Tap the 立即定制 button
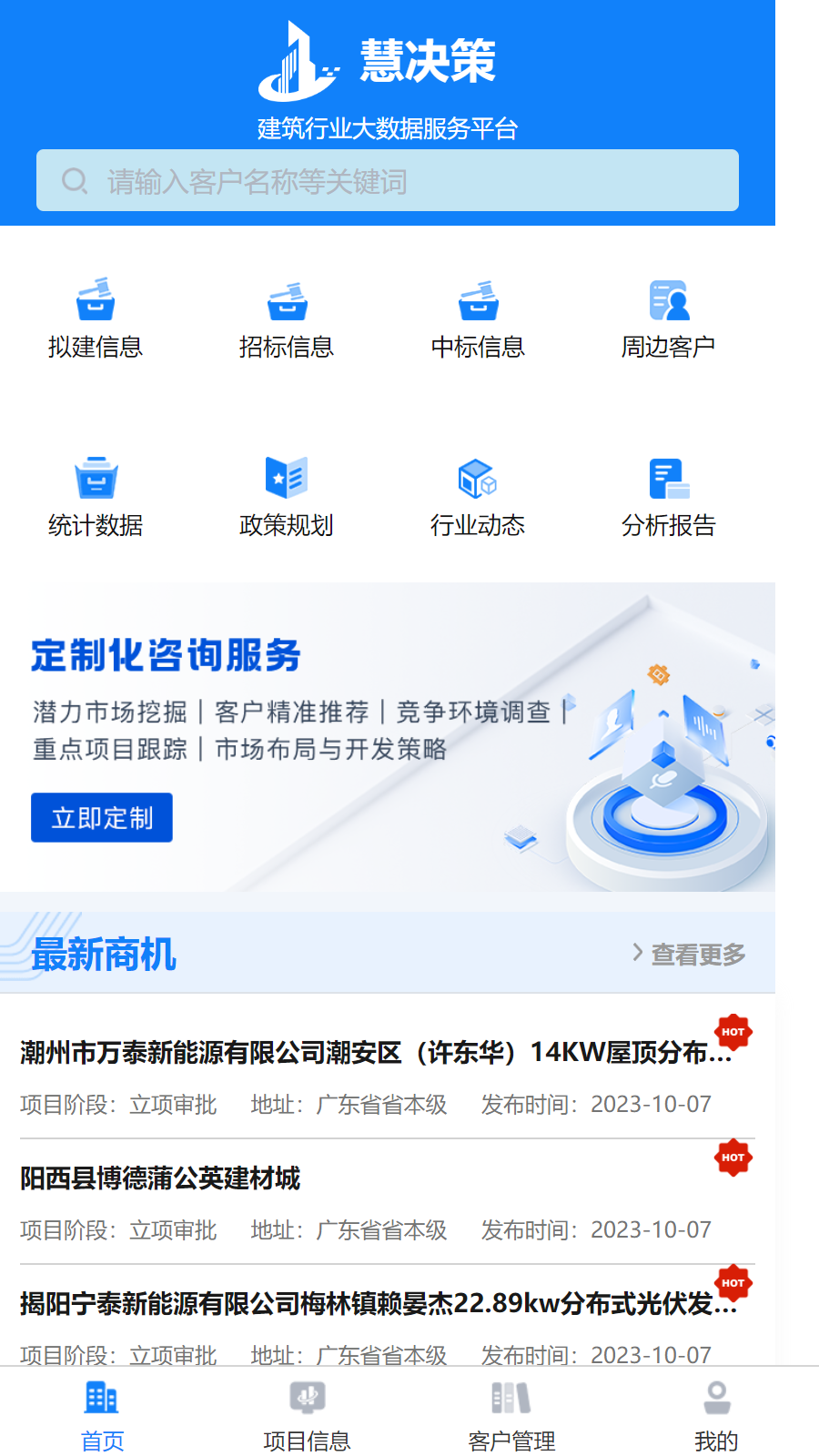 point(102,817)
